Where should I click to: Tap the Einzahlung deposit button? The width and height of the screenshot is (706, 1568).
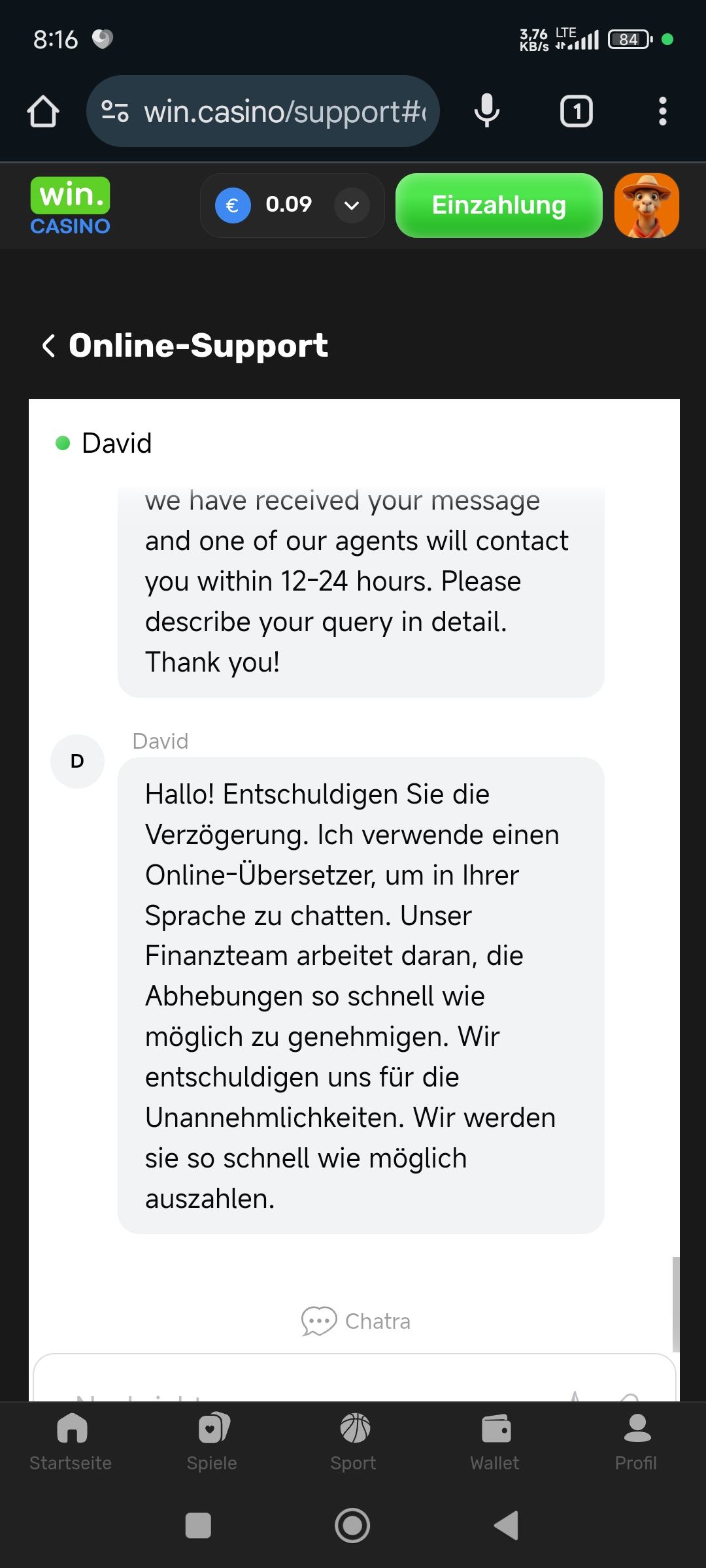point(499,205)
